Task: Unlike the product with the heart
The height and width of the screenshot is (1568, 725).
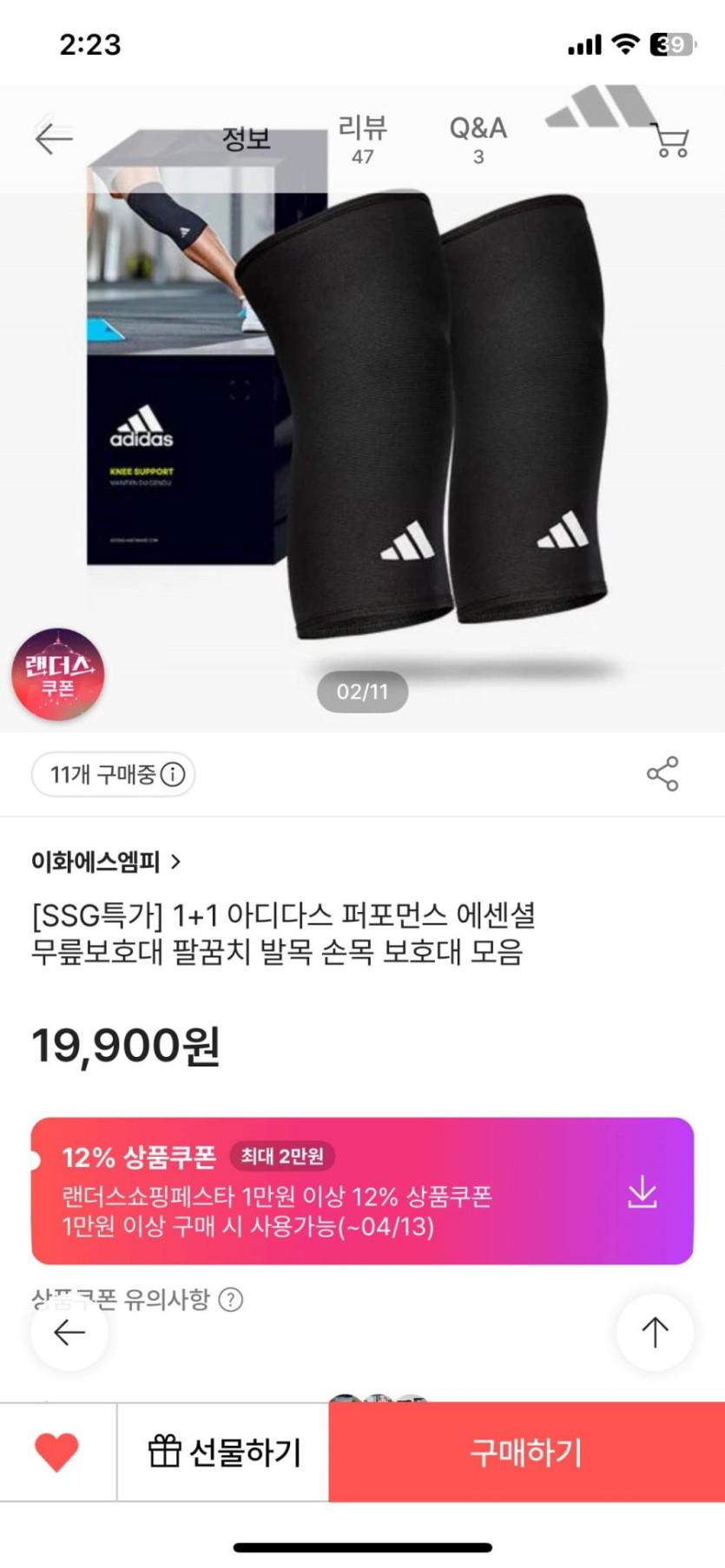Action: point(57,1452)
